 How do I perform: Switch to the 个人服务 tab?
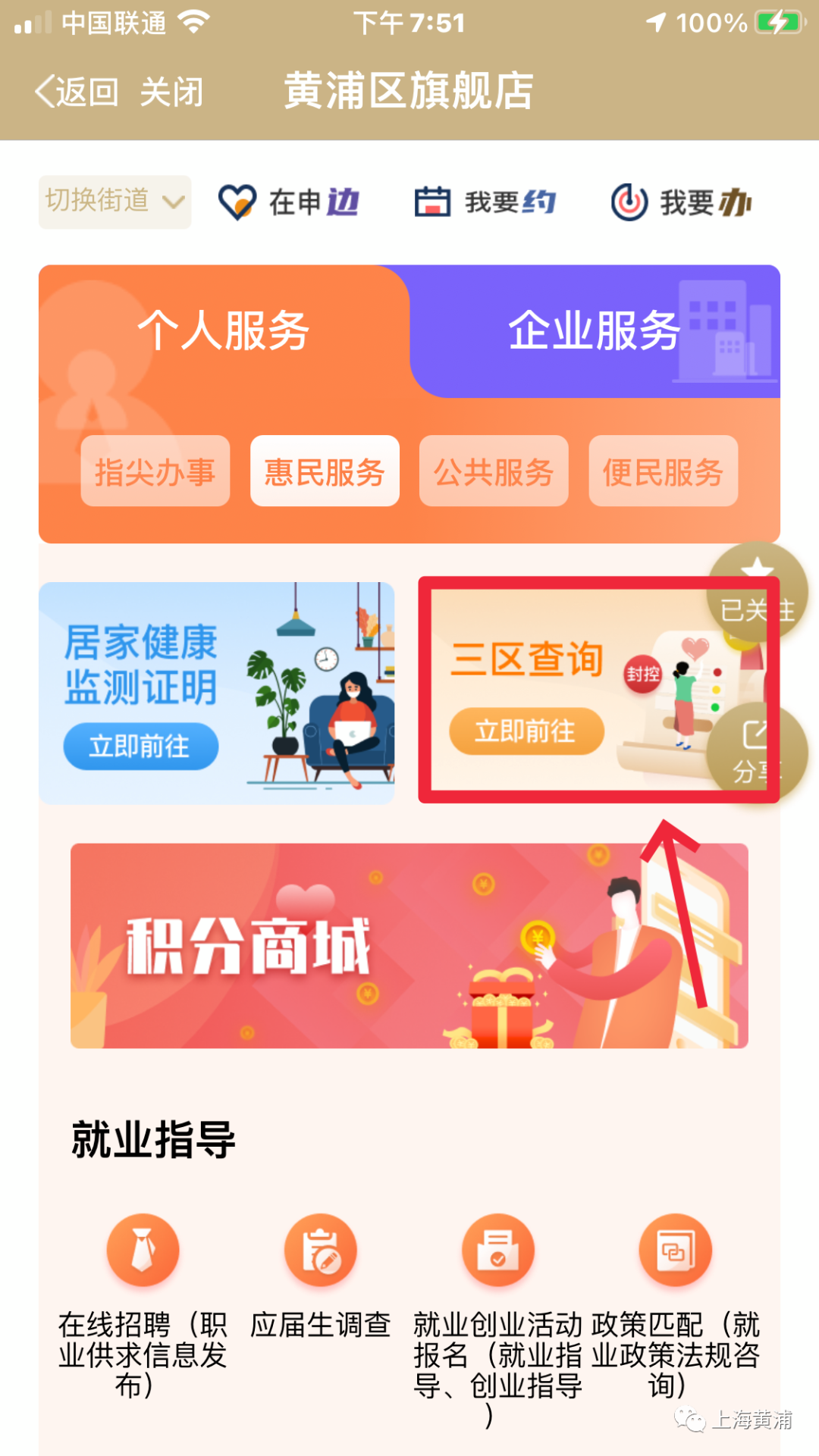click(223, 331)
